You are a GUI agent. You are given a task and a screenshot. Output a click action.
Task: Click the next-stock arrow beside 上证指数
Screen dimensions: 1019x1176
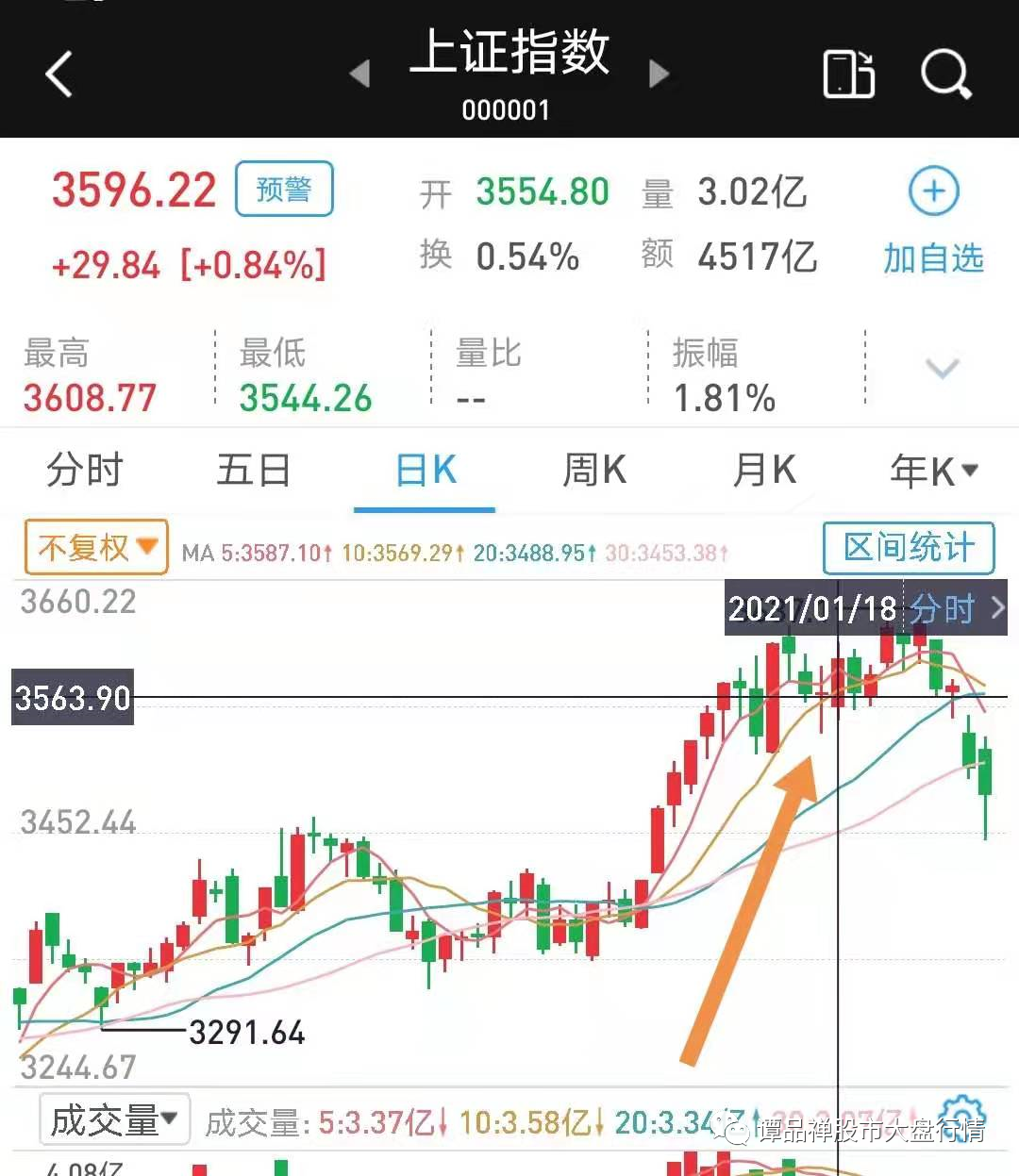click(x=660, y=74)
